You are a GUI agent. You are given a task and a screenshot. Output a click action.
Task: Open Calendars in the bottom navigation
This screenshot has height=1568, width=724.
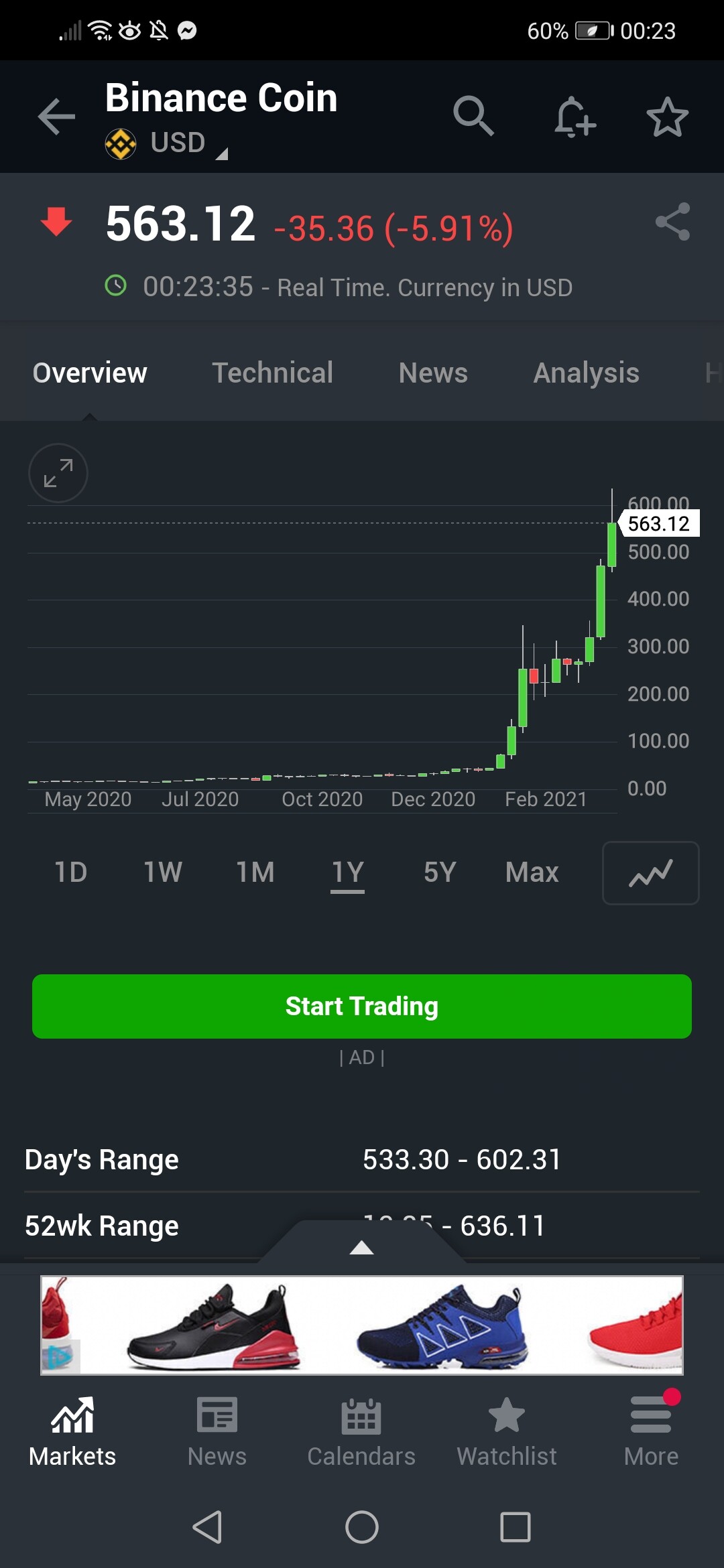[x=361, y=1432]
